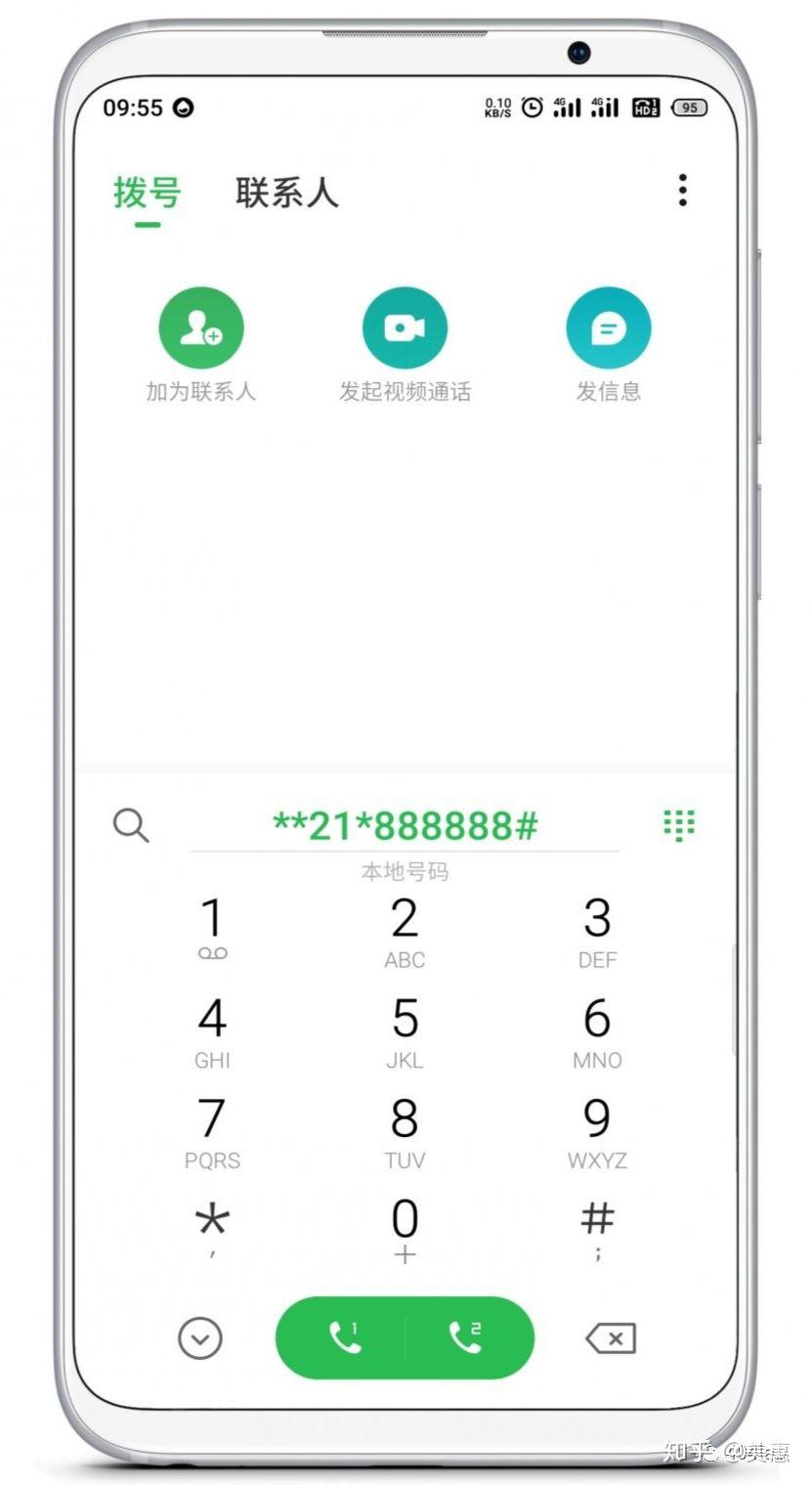Call using SIM 2
Viewport: 812px width, 1485px height.
tap(466, 1337)
